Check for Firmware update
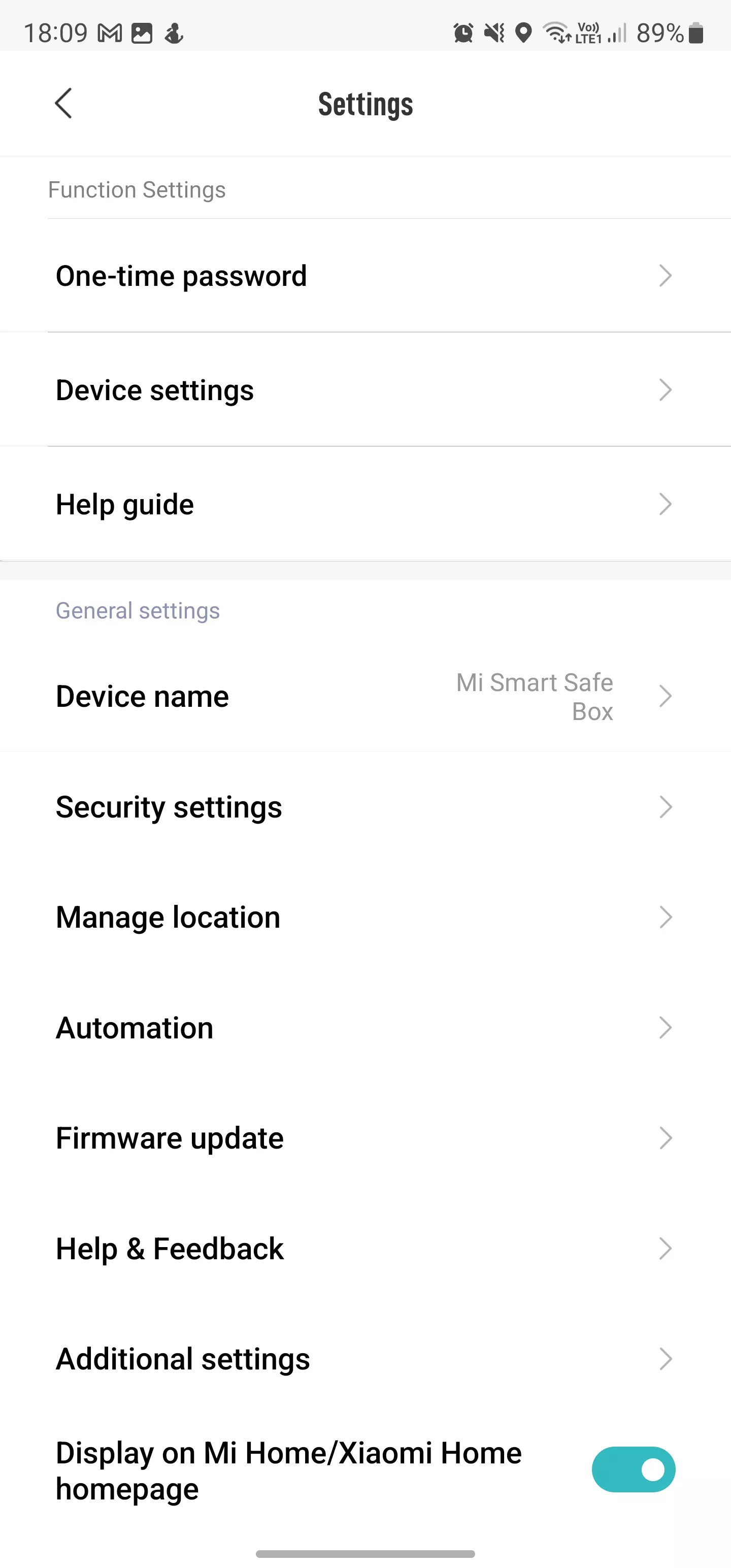The image size is (731, 1568). coord(365,1138)
